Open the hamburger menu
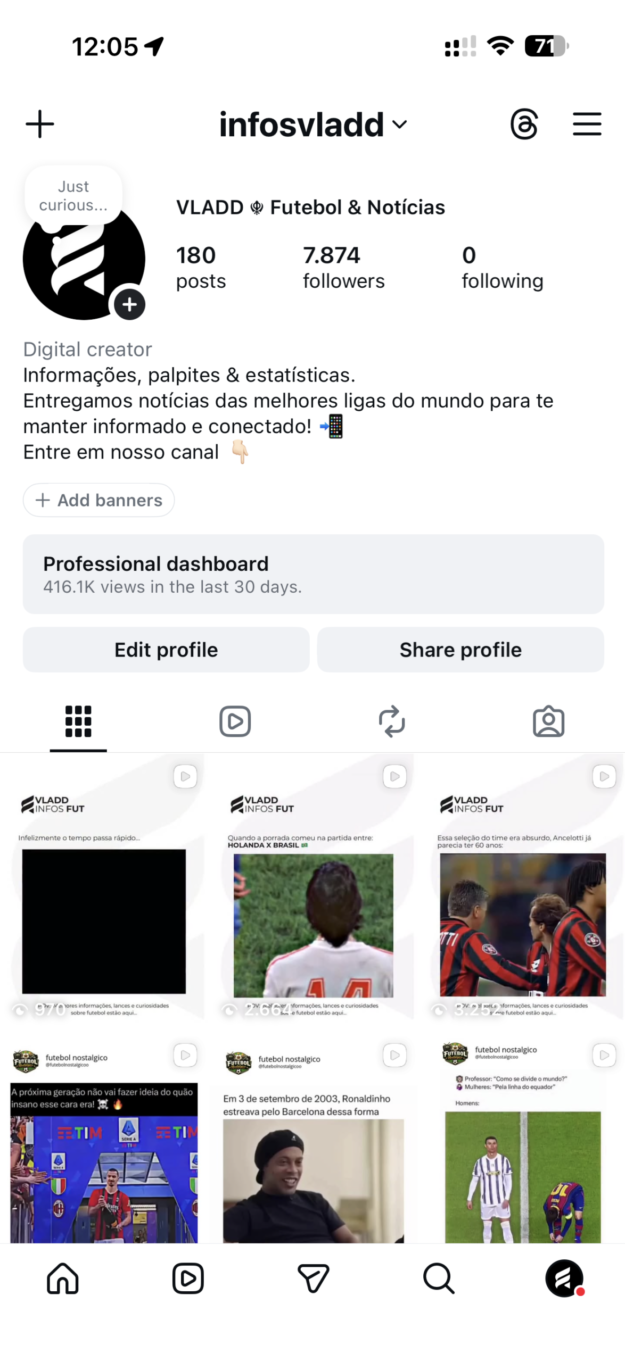 point(587,124)
